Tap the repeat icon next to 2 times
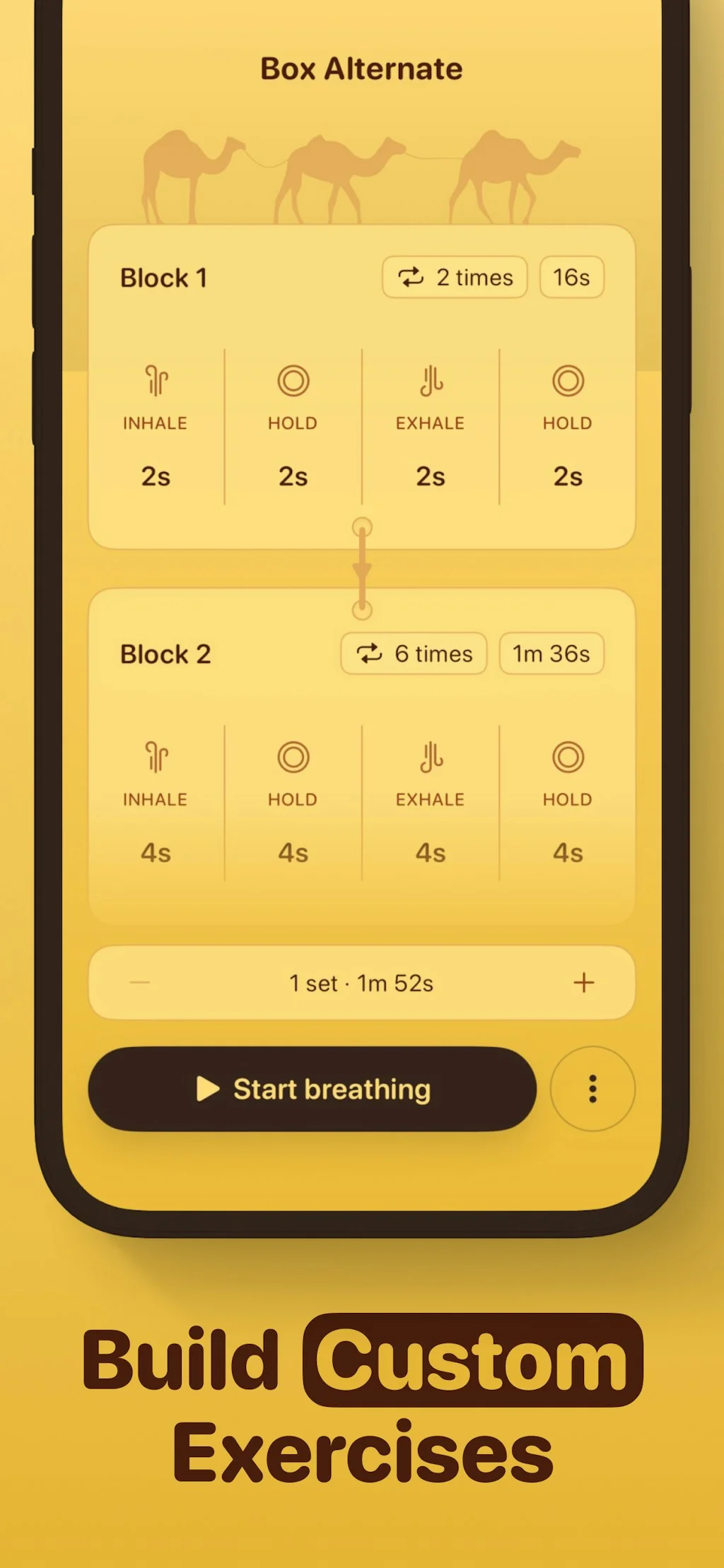The width and height of the screenshot is (724, 1568). pyautogui.click(x=410, y=277)
